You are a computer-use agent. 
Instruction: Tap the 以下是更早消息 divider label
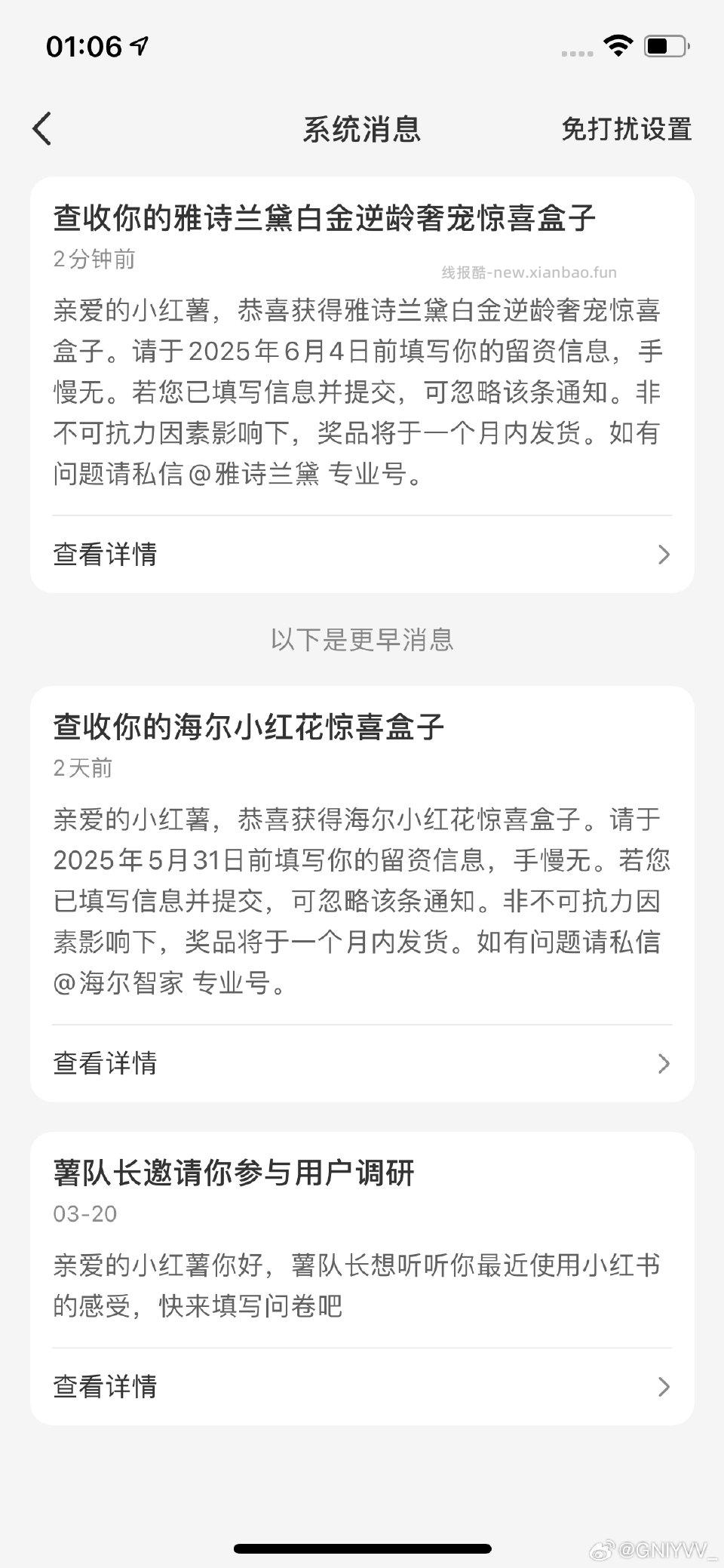pyautogui.click(x=361, y=641)
